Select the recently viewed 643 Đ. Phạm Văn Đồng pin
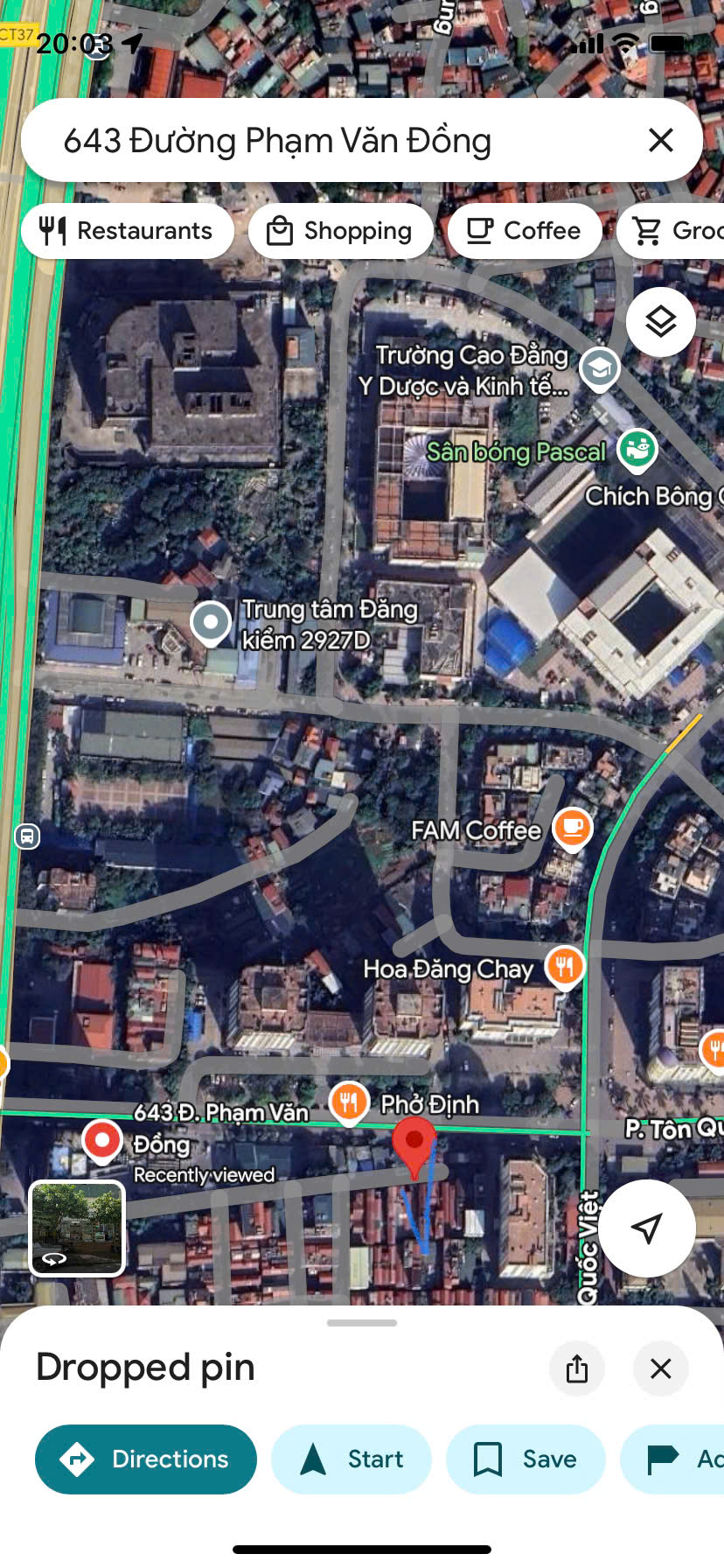This screenshot has height=1568, width=724. (x=102, y=1140)
